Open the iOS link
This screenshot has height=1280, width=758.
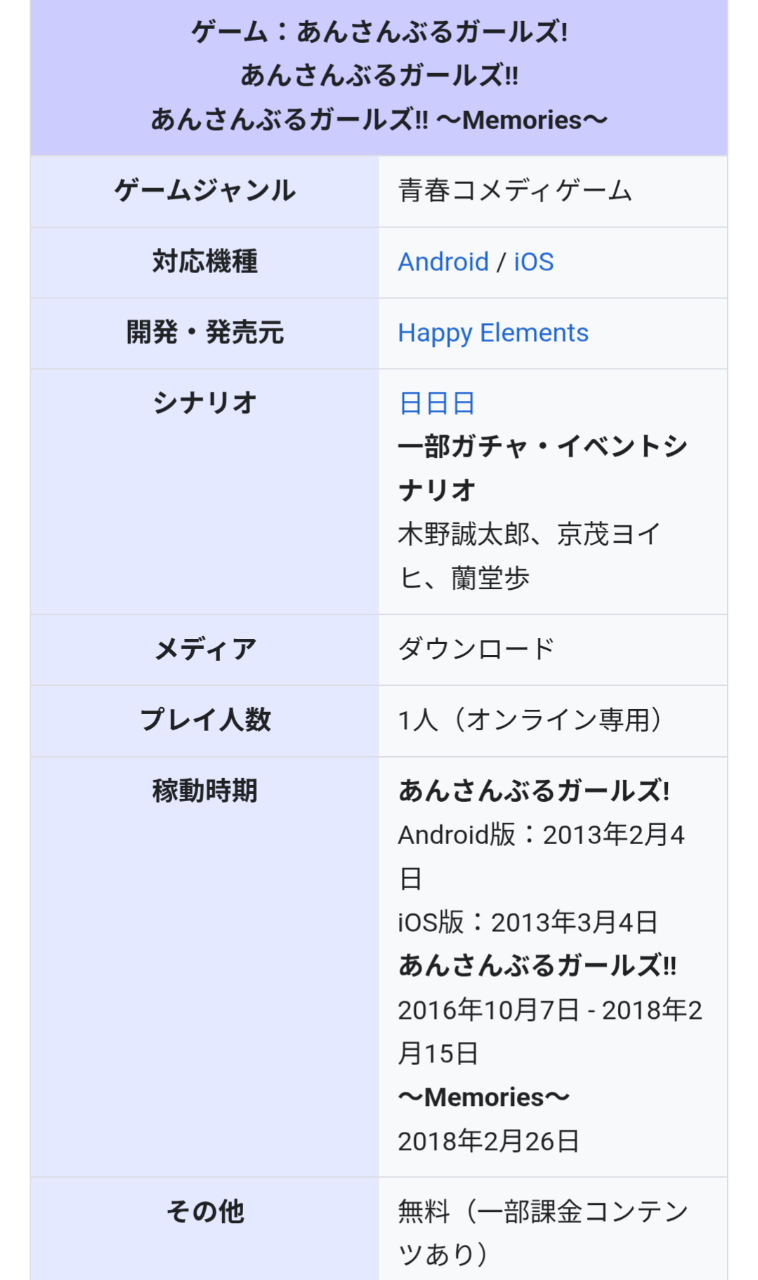(533, 262)
